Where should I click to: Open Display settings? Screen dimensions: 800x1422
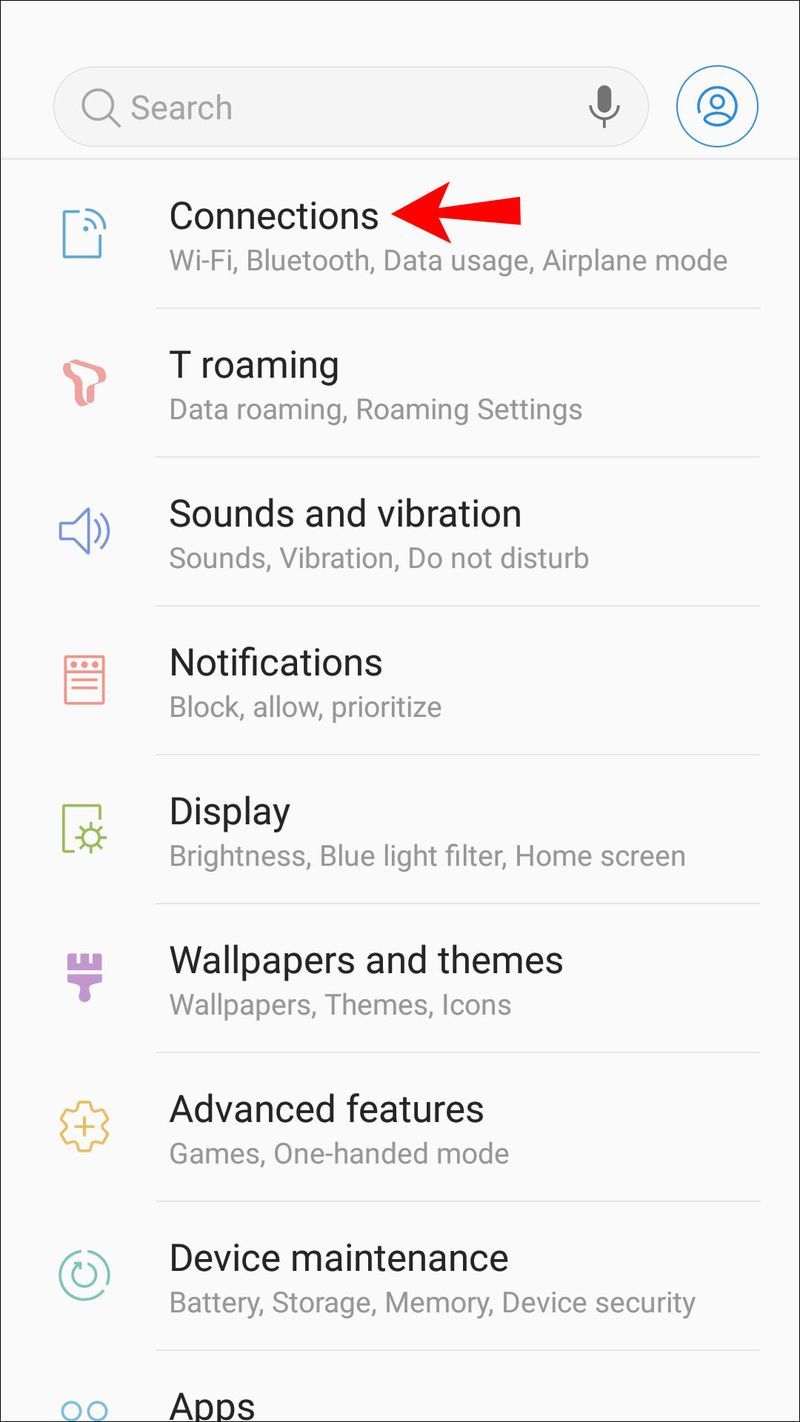coord(400,830)
